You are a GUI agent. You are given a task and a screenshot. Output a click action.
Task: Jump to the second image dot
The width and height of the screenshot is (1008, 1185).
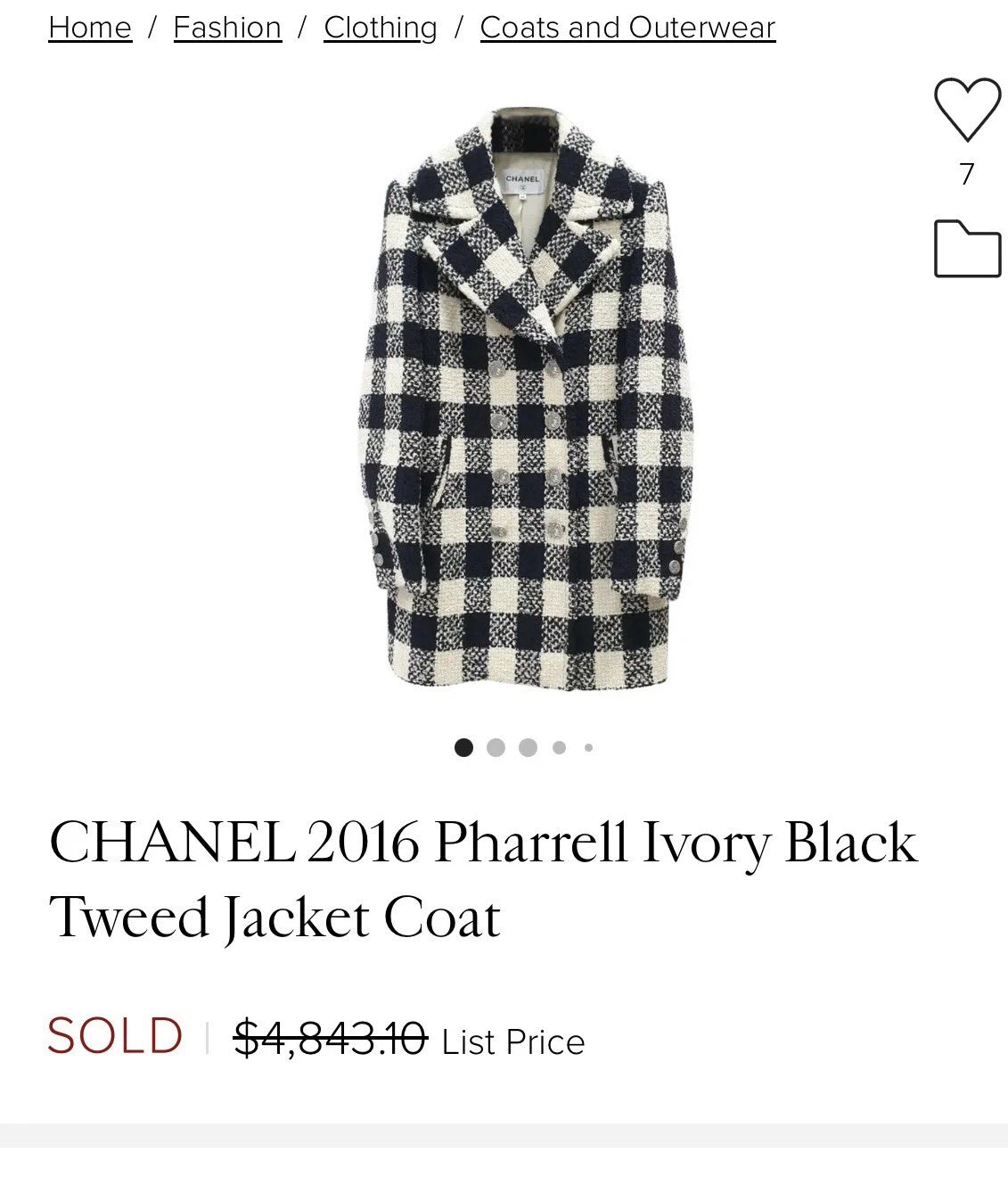pos(496,747)
